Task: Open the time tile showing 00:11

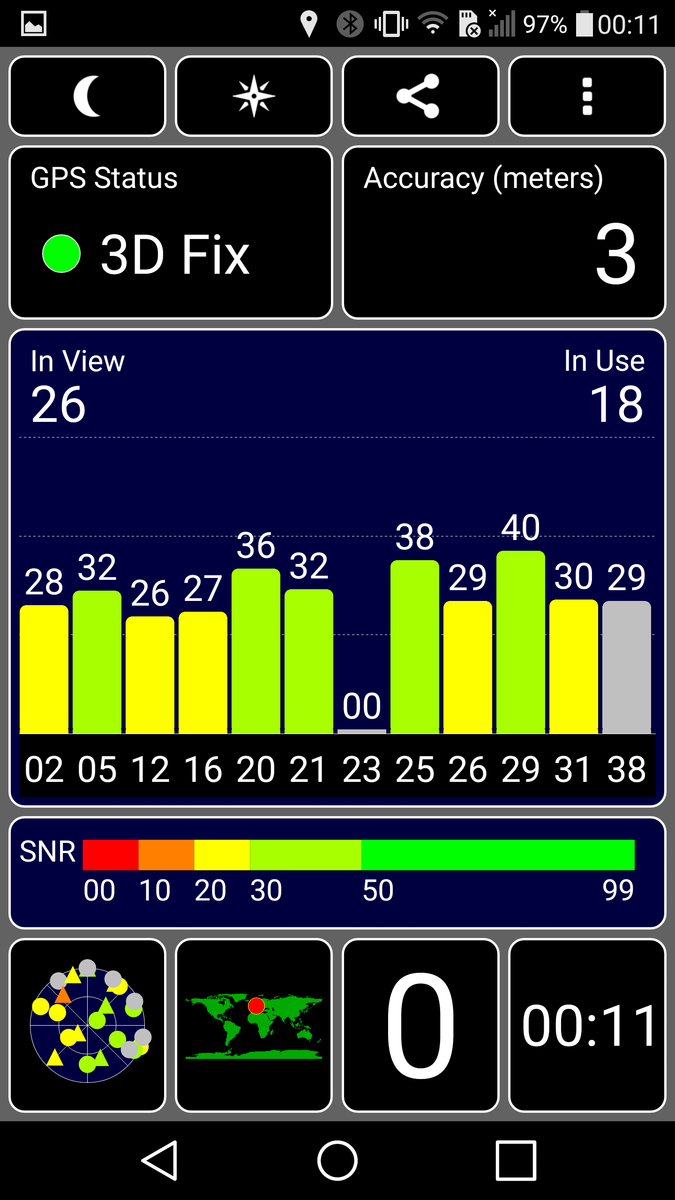Action: (x=587, y=1025)
